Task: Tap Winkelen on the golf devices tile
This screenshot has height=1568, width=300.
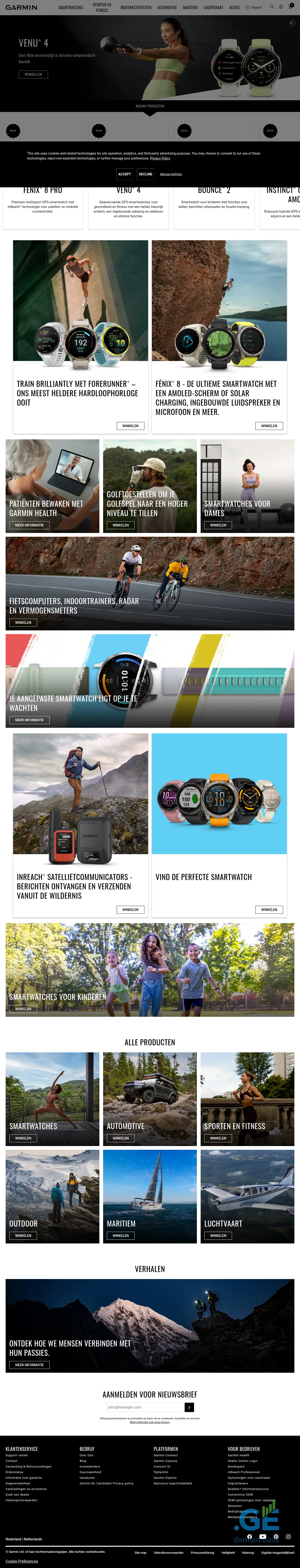Action: (121, 525)
